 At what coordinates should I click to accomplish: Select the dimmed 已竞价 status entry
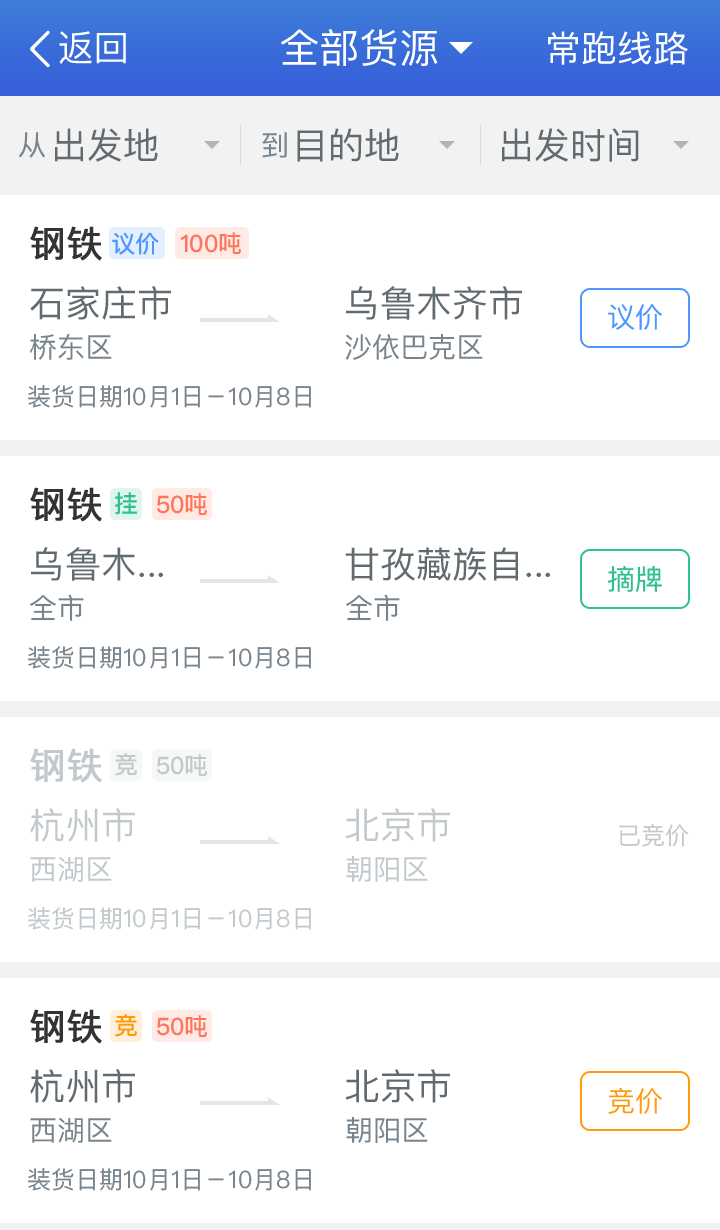click(652, 836)
